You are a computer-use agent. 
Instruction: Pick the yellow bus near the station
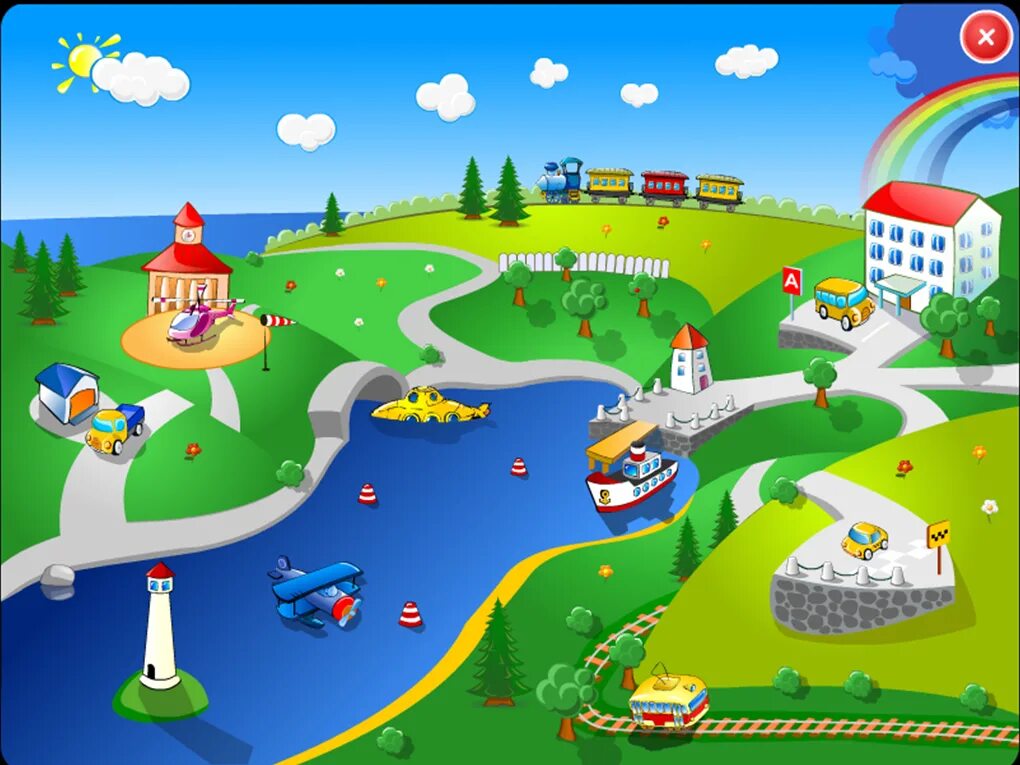point(843,303)
